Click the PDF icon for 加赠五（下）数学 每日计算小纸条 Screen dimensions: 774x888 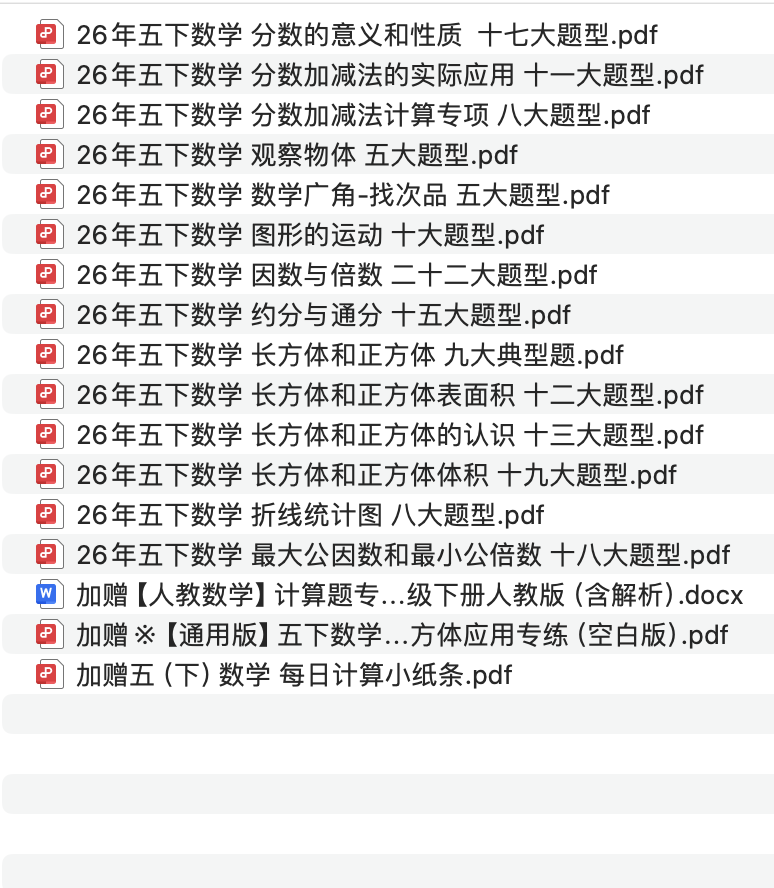tap(48, 674)
